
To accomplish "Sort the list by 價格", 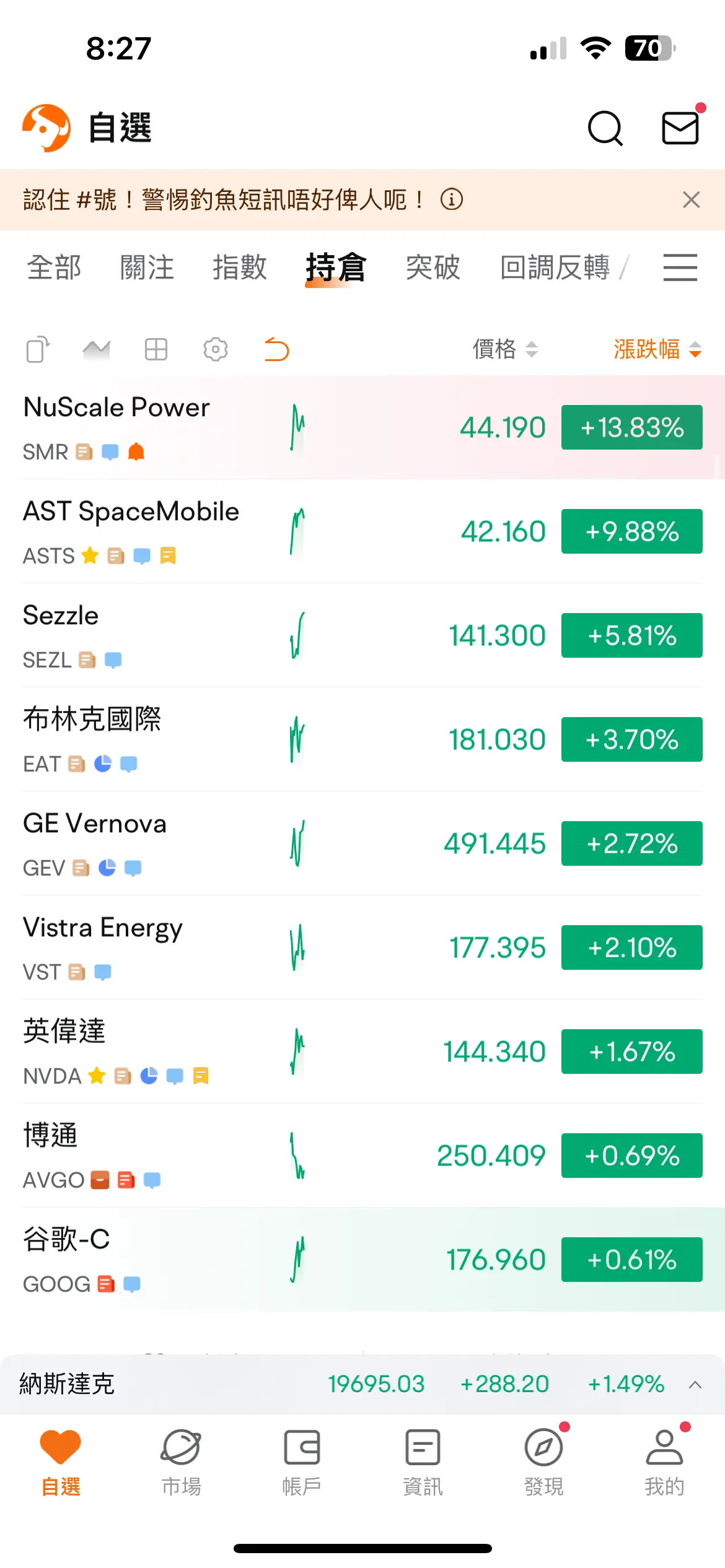I will [x=505, y=349].
